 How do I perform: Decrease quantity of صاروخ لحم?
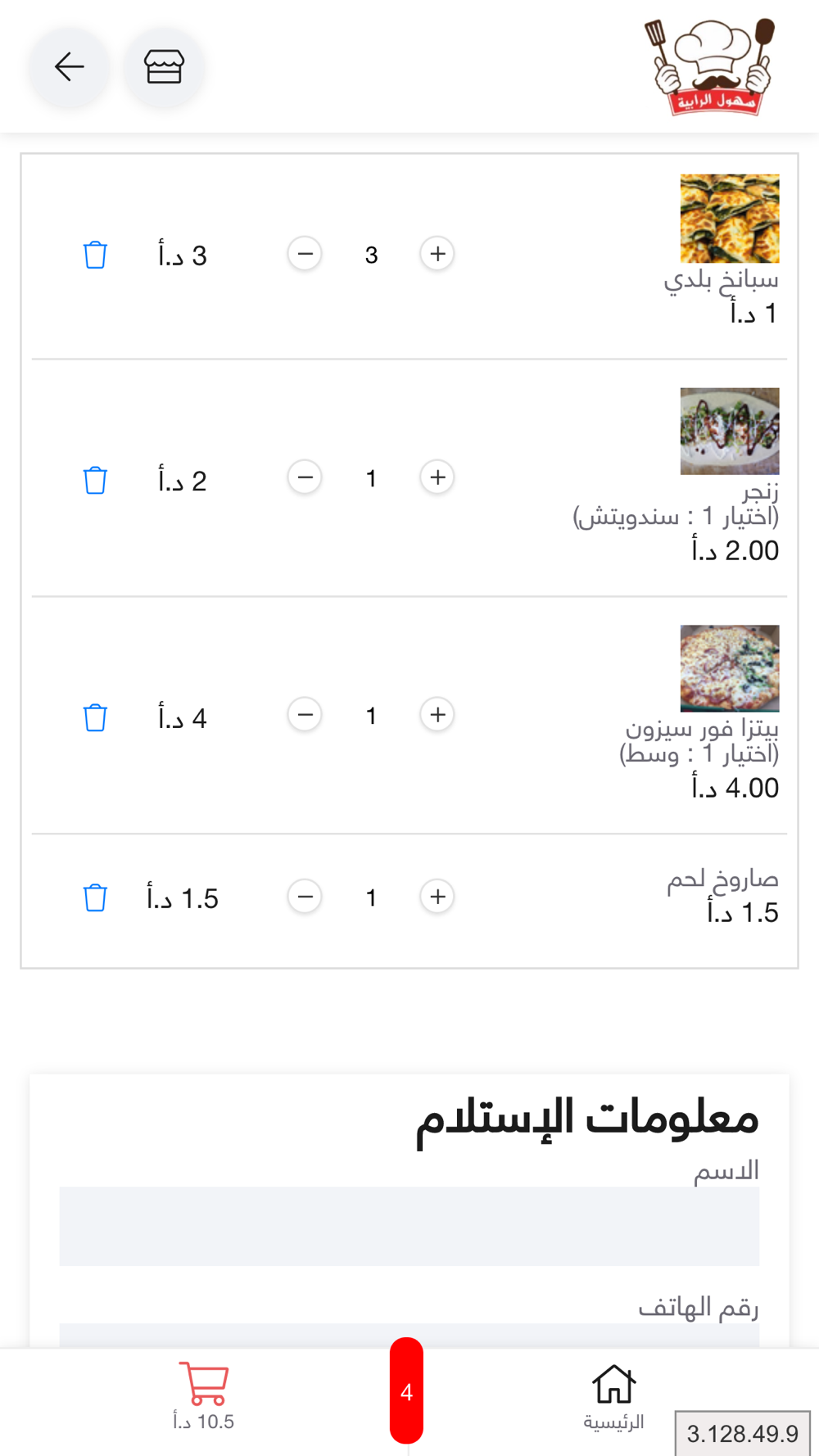(305, 897)
